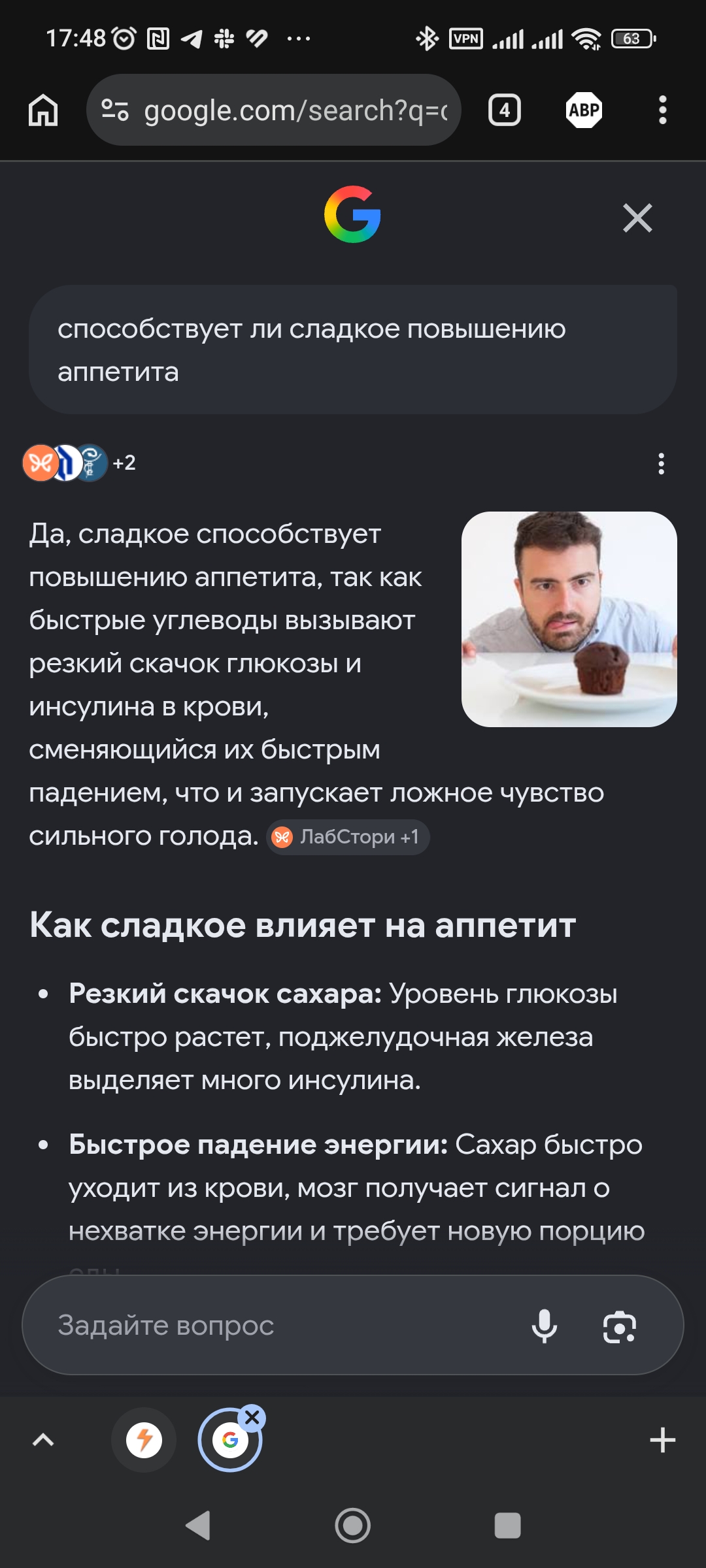Open Google Lens camera search
This screenshot has height=1568, width=706.
pyautogui.click(x=619, y=1326)
